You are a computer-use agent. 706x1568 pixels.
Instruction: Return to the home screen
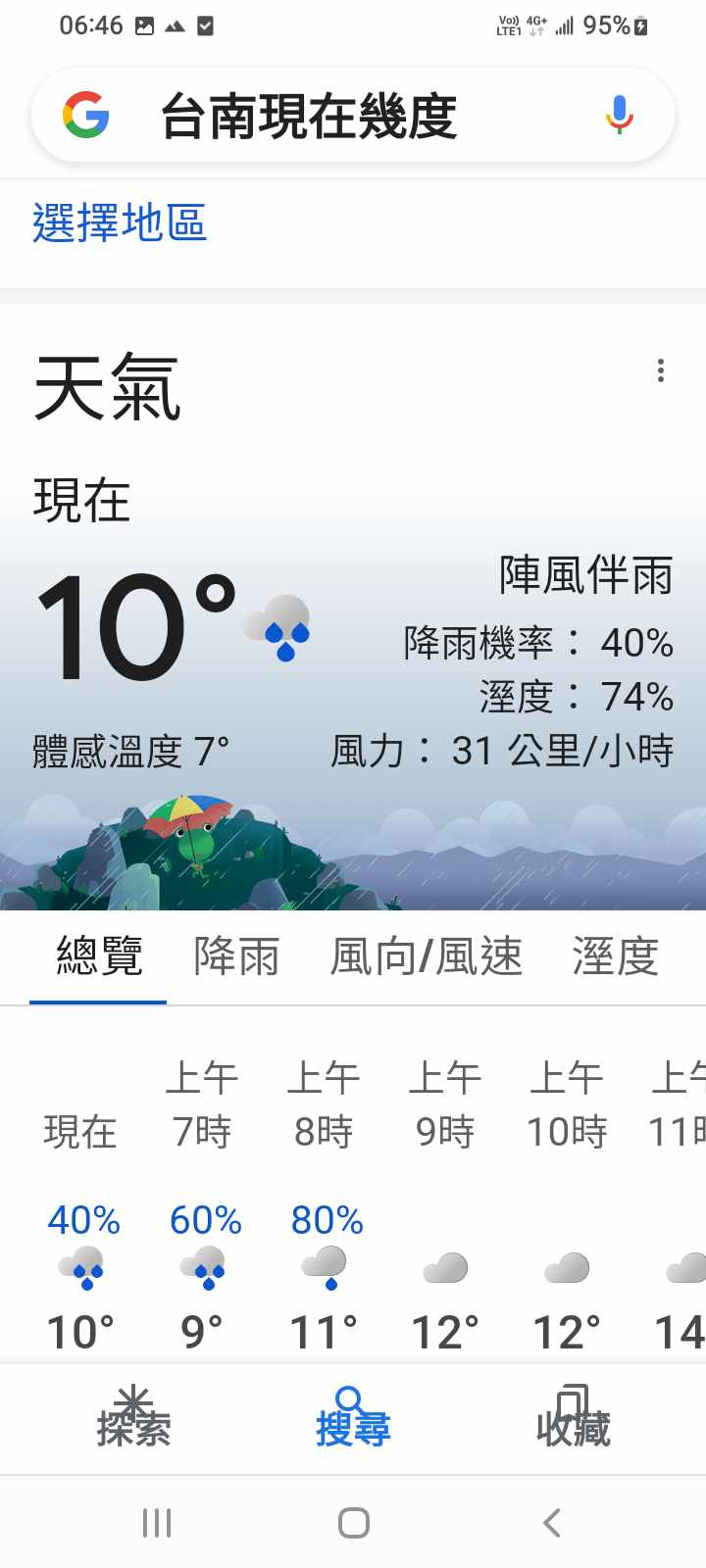(x=353, y=1522)
